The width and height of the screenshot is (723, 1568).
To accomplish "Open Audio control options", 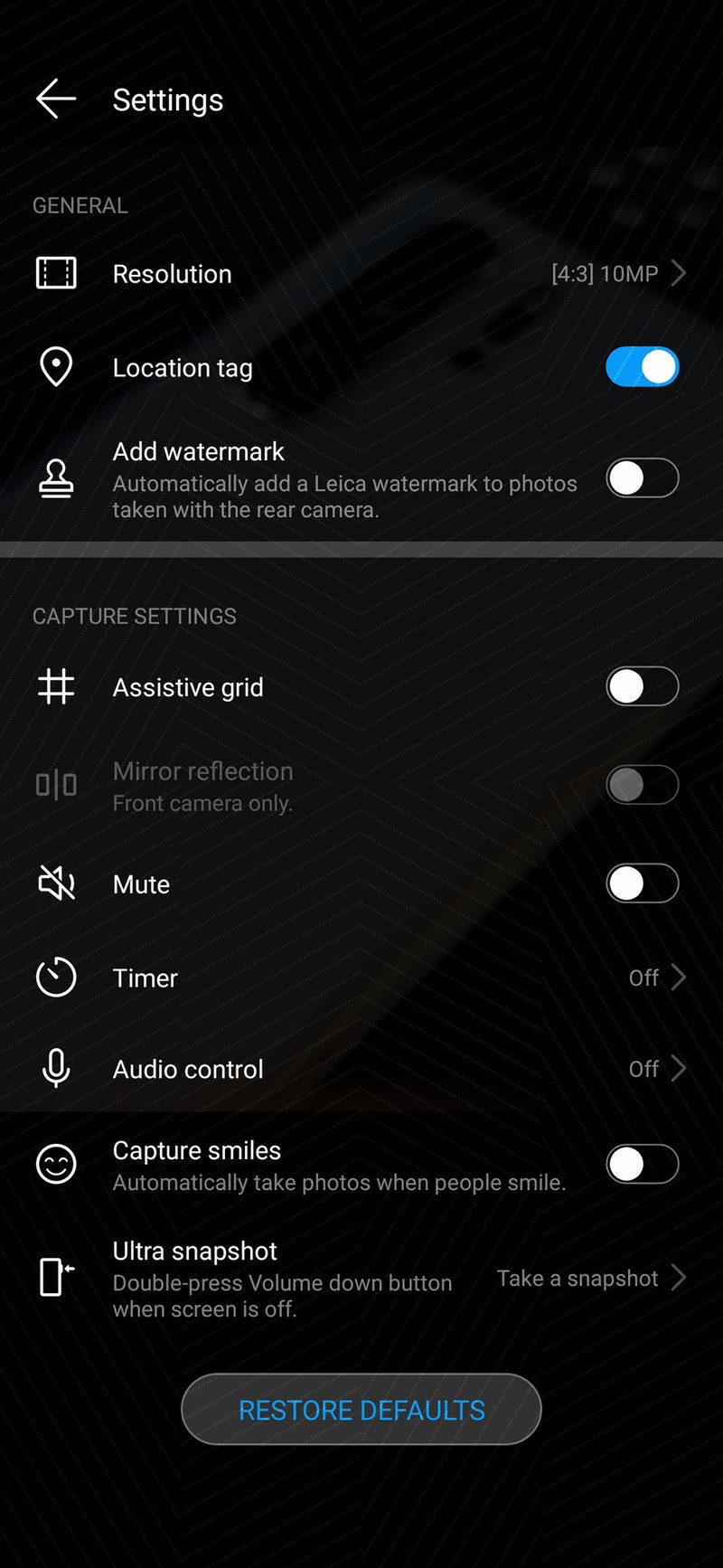I will [x=361, y=1069].
